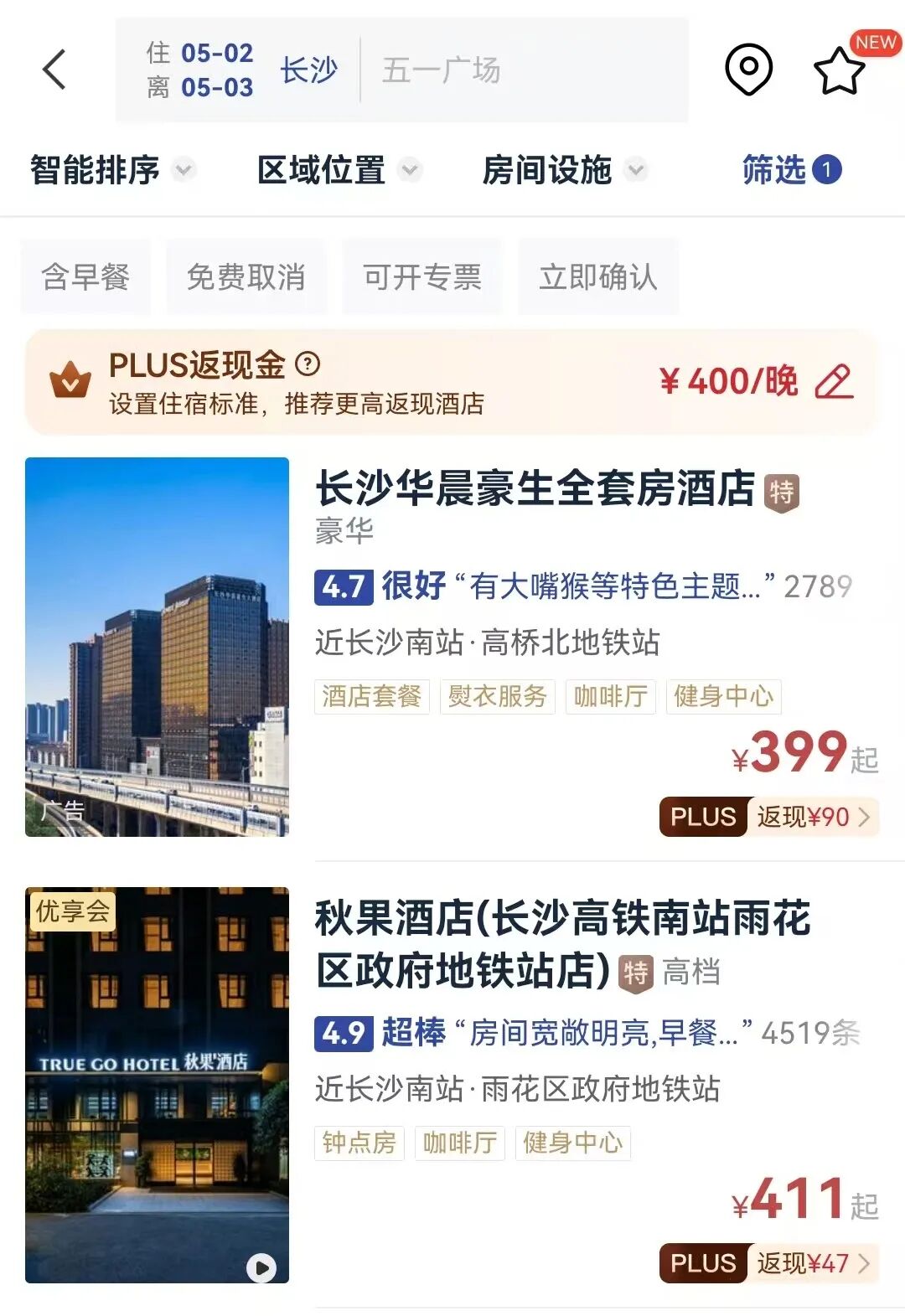This screenshot has width=905, height=1316.
Task: Select the 立即确认 filter chip
Action: coord(598,276)
